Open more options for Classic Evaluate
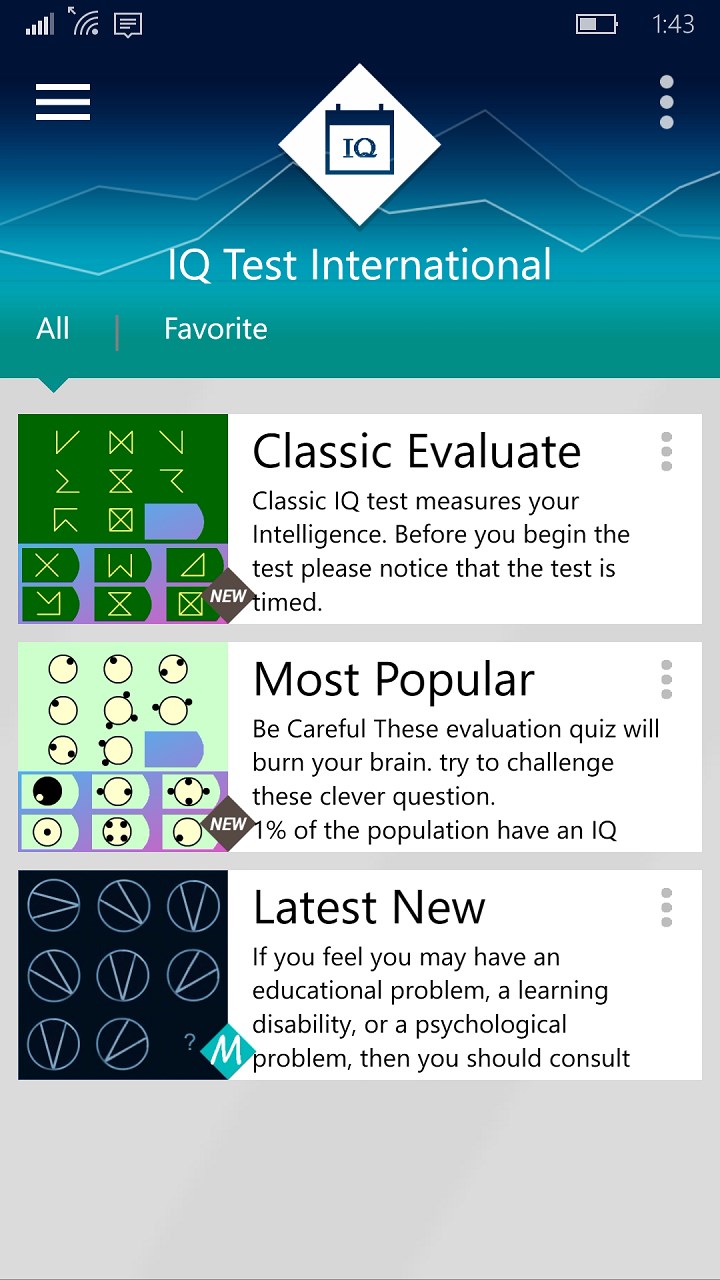This screenshot has width=720, height=1280. [x=667, y=452]
